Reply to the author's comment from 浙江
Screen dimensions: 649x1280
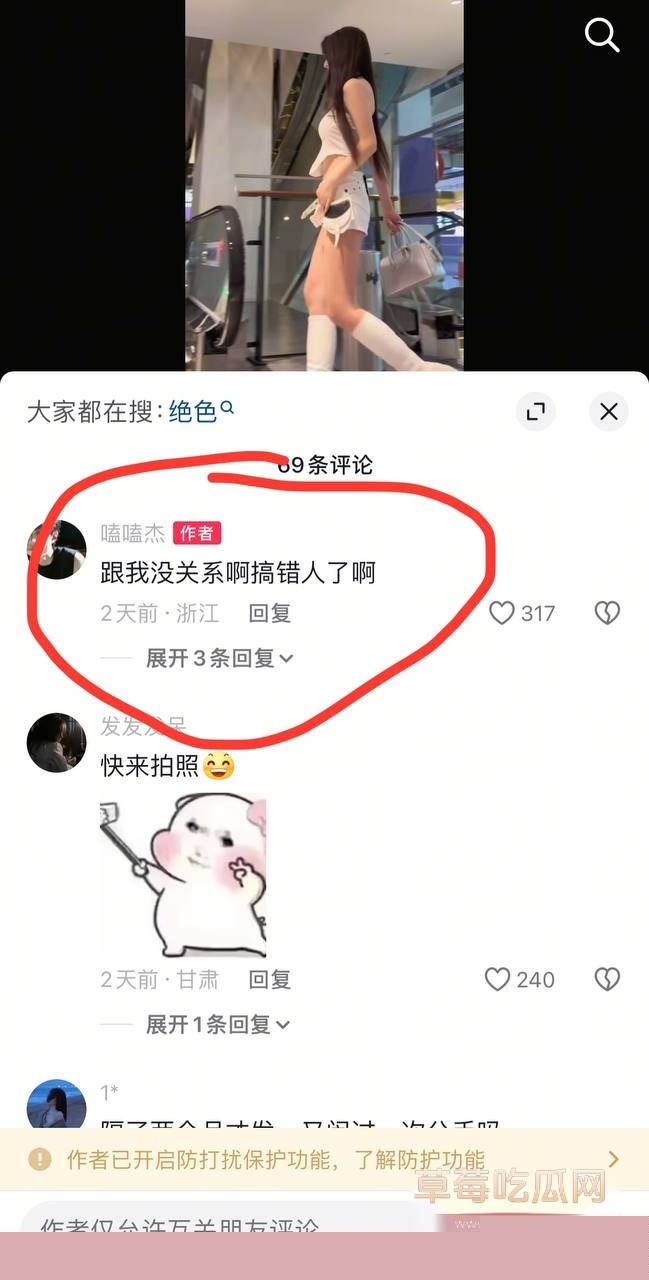tap(269, 613)
